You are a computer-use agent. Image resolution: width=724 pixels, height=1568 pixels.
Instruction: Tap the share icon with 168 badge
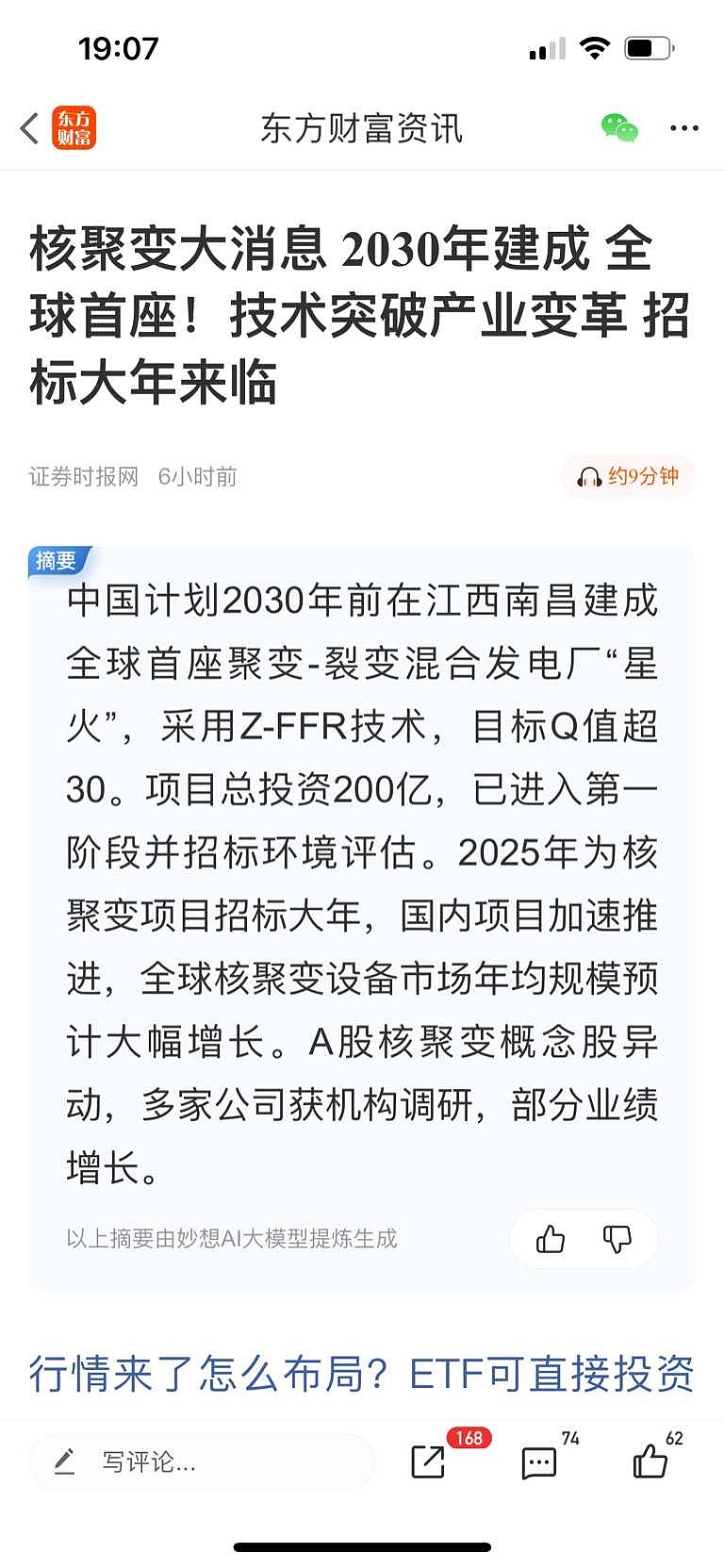click(429, 1462)
